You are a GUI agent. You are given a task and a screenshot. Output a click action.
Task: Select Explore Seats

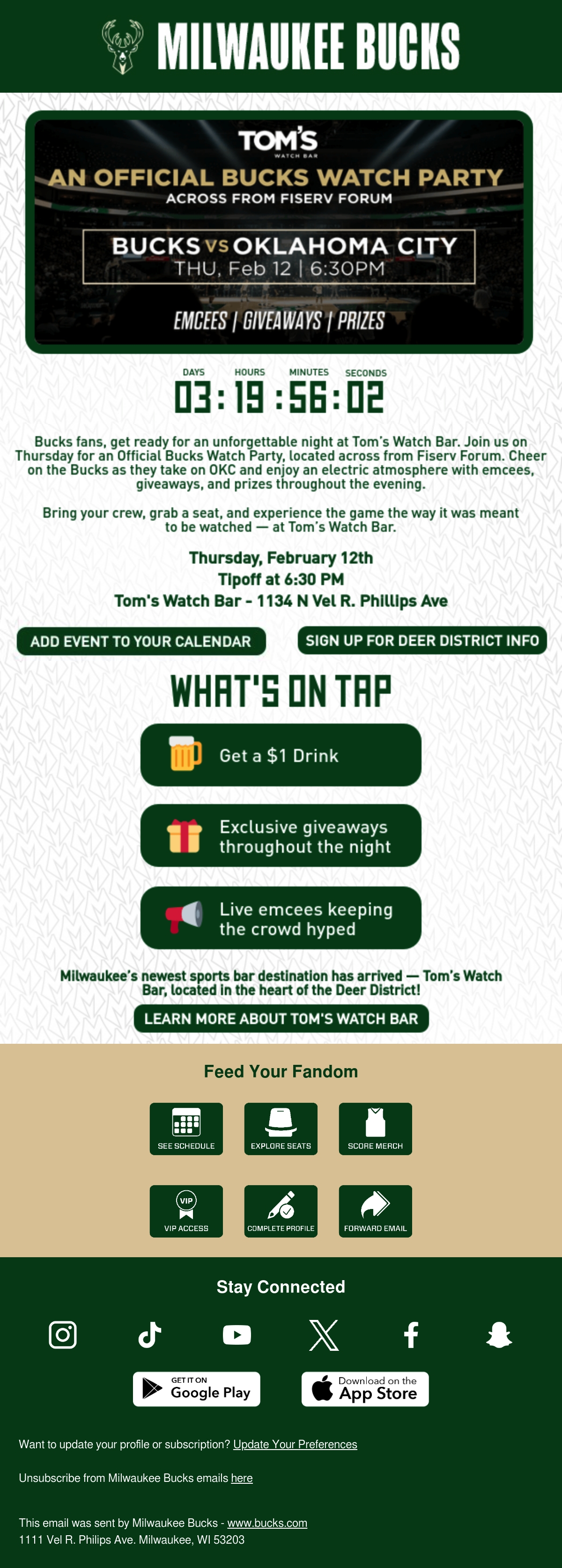pyautogui.click(x=281, y=1128)
